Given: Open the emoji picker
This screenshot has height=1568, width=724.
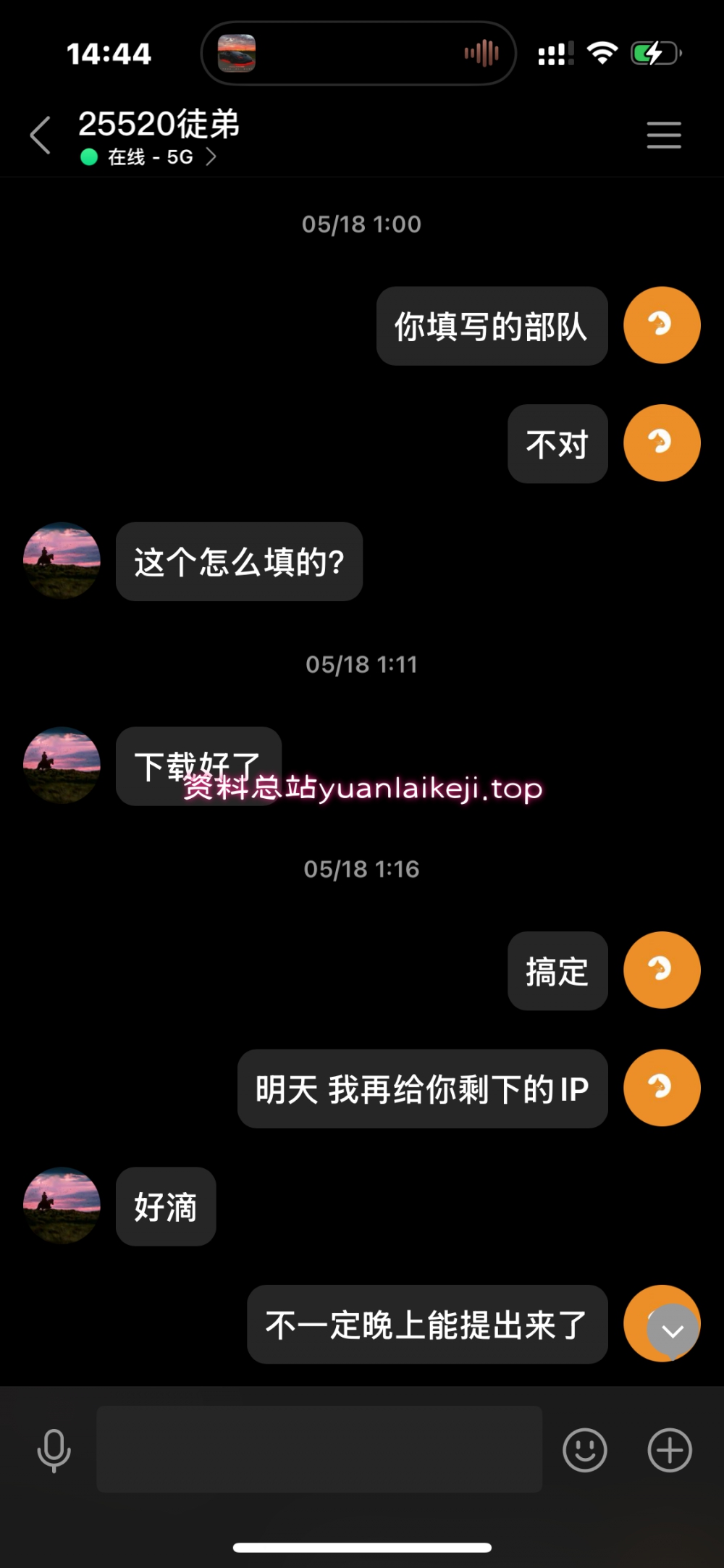Looking at the screenshot, I should 584,1450.
